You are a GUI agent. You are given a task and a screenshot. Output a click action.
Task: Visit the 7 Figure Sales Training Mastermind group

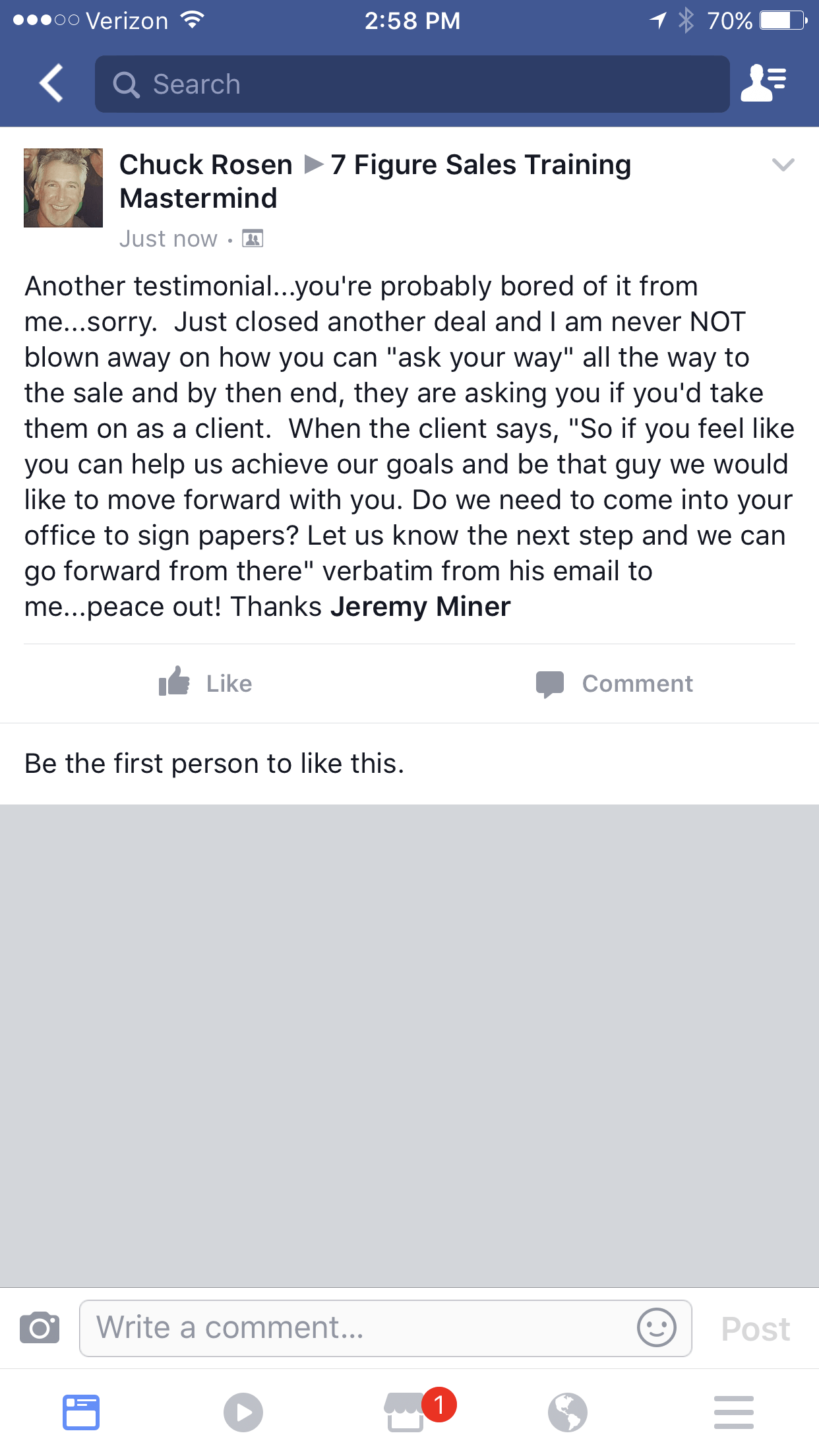pos(481,165)
